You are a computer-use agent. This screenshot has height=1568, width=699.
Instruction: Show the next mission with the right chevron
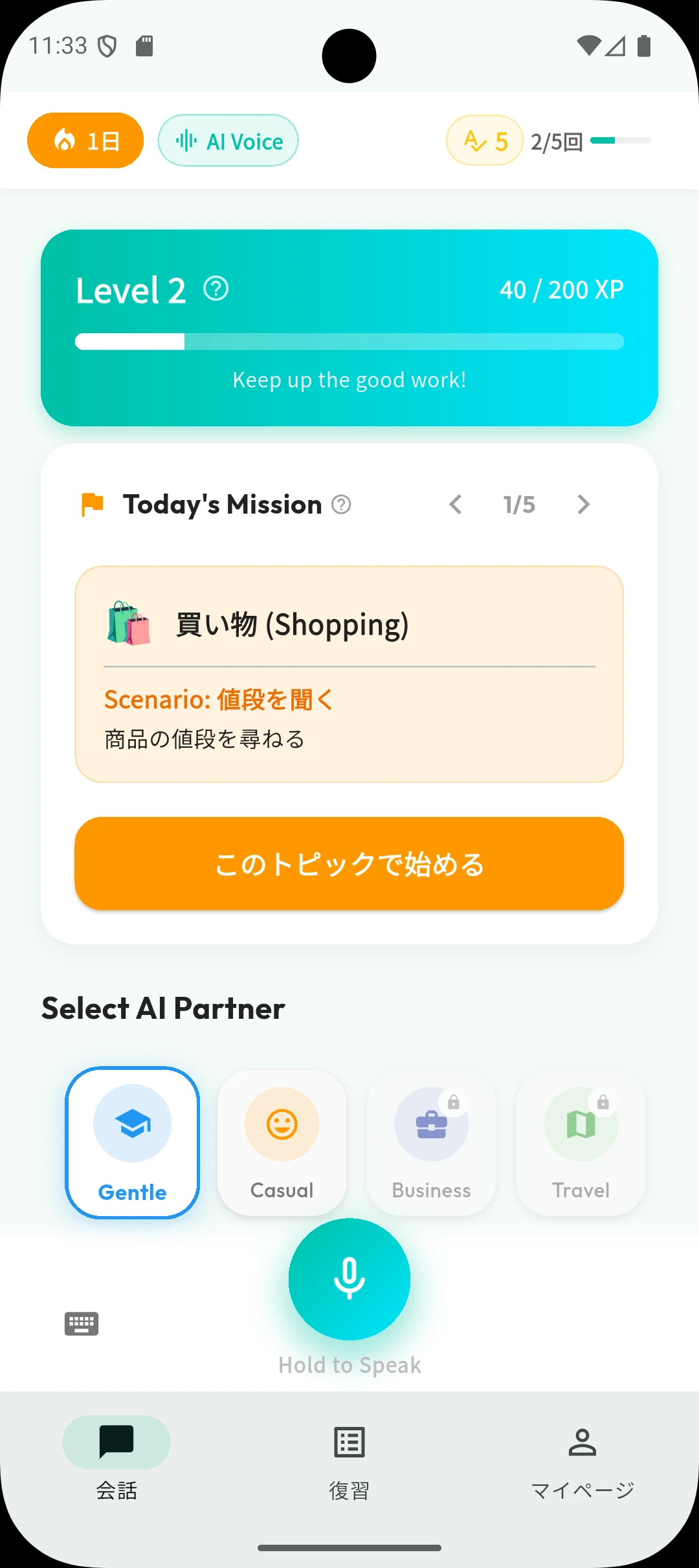pyautogui.click(x=582, y=505)
